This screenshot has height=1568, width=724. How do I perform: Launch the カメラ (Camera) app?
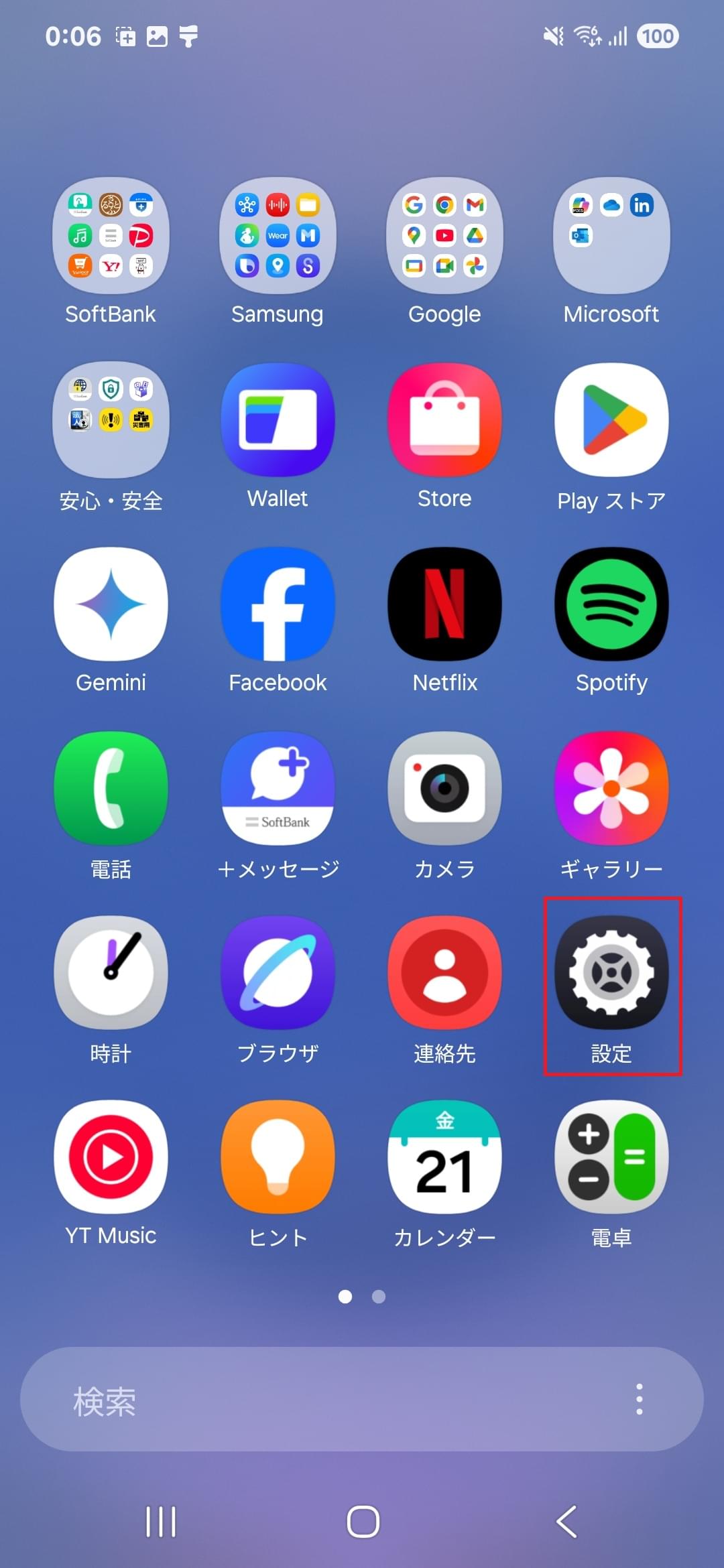coord(444,789)
